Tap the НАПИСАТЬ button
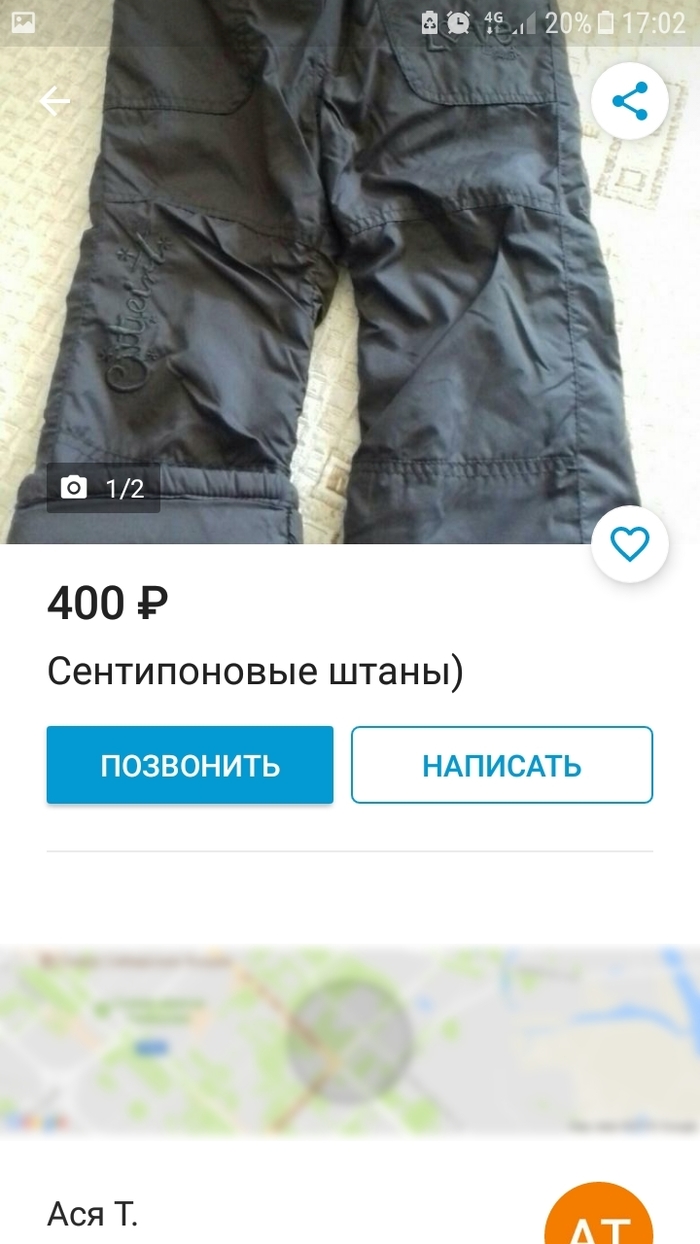700x1244 pixels. [x=502, y=765]
